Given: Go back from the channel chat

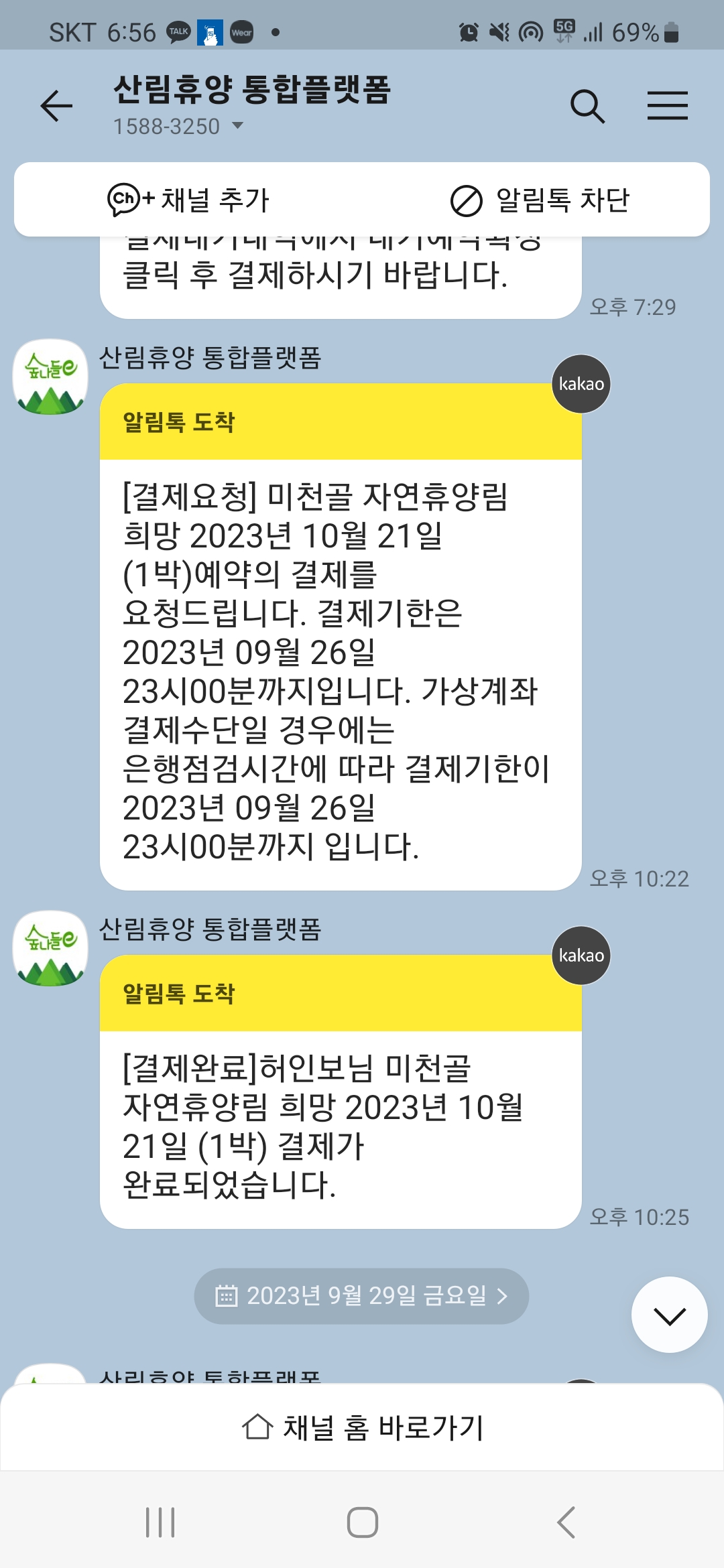Looking at the screenshot, I should 56,106.
